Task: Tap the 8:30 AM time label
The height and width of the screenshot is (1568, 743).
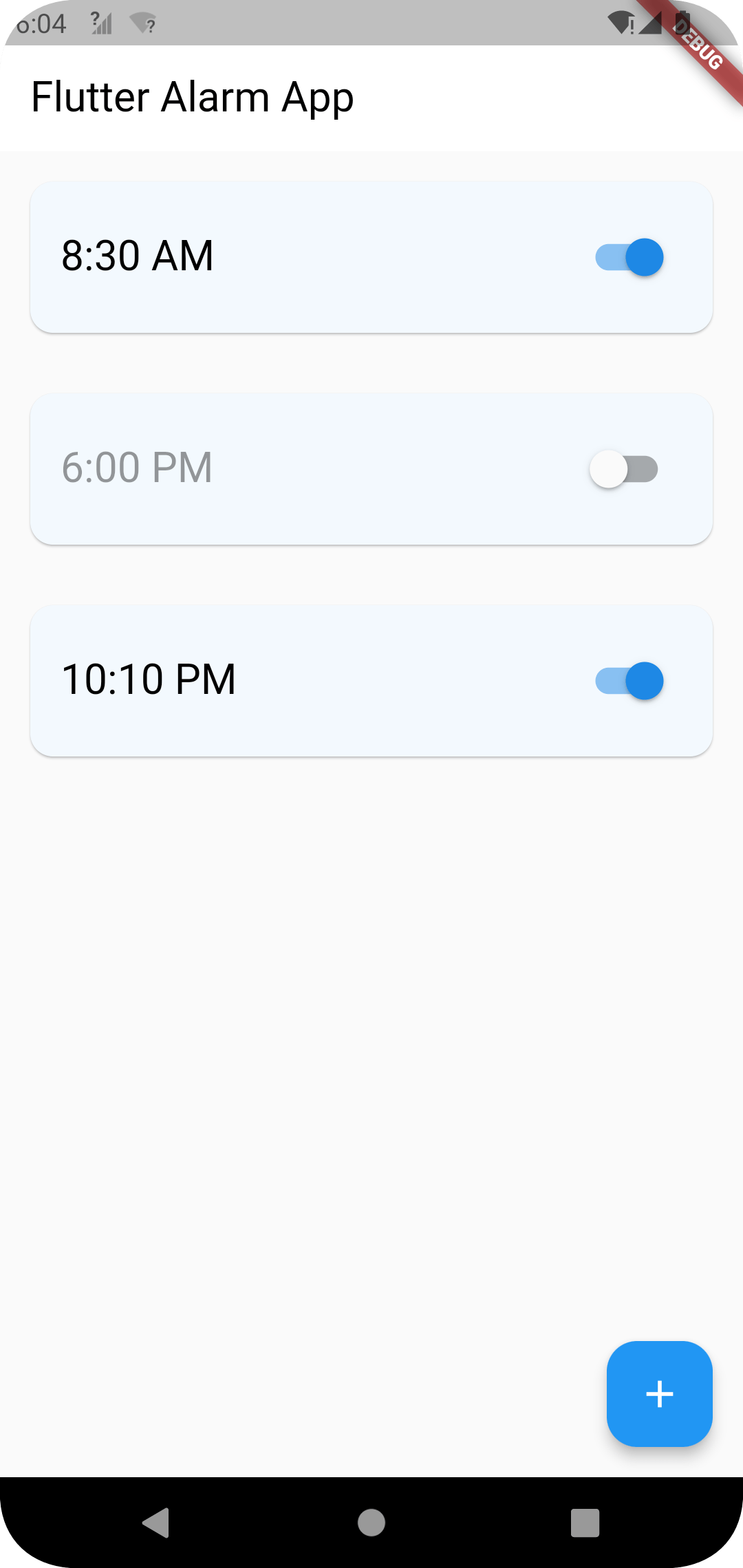Action: point(137,255)
